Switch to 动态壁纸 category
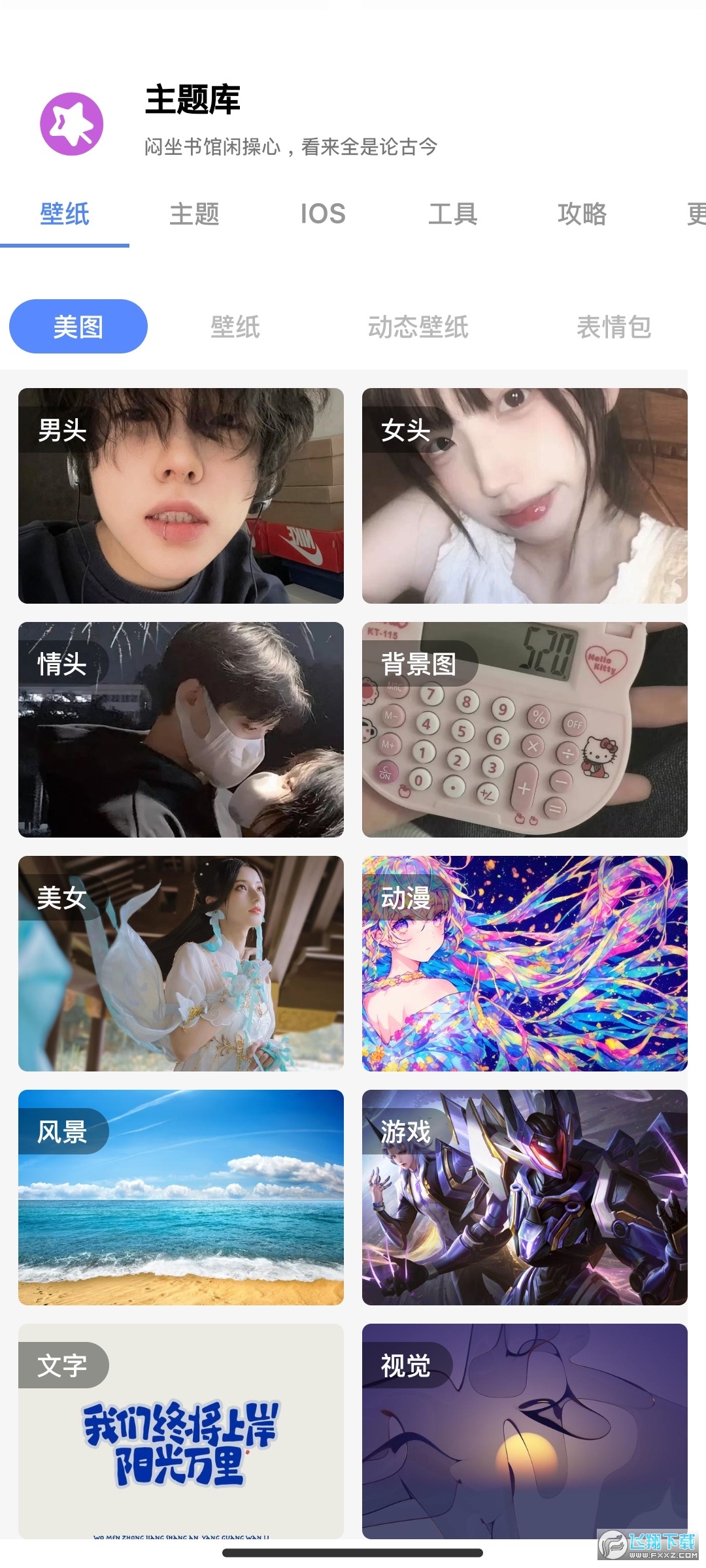 (418, 327)
